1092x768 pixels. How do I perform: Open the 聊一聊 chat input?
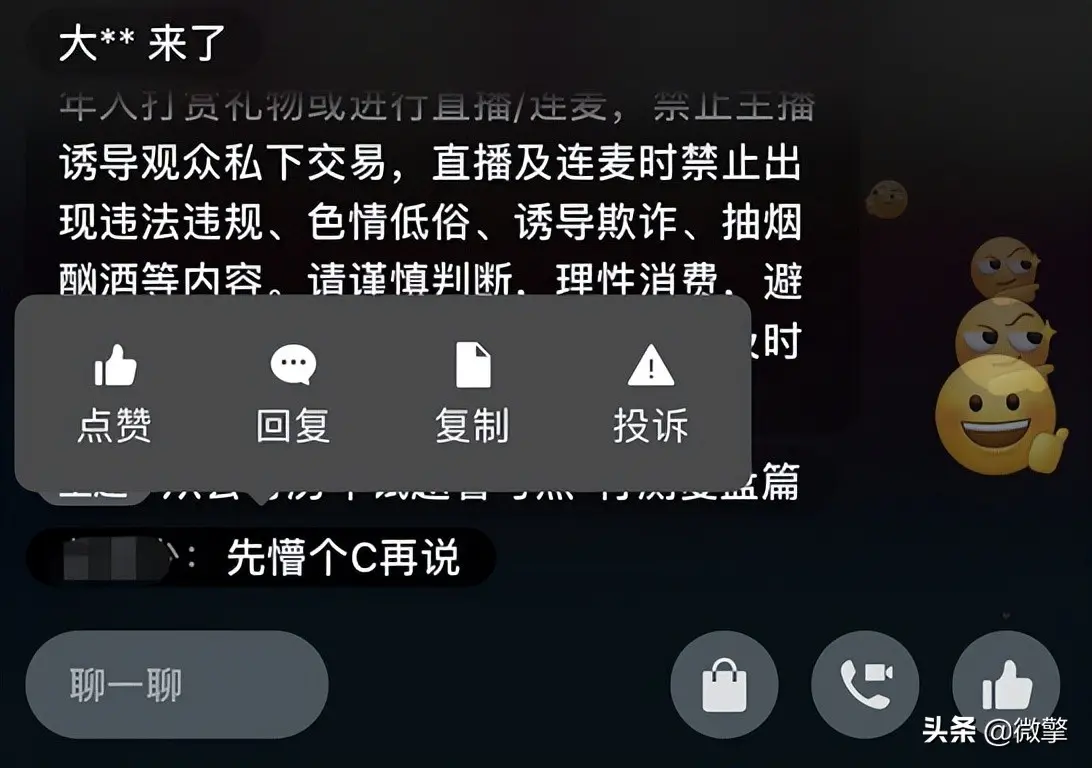(x=177, y=686)
